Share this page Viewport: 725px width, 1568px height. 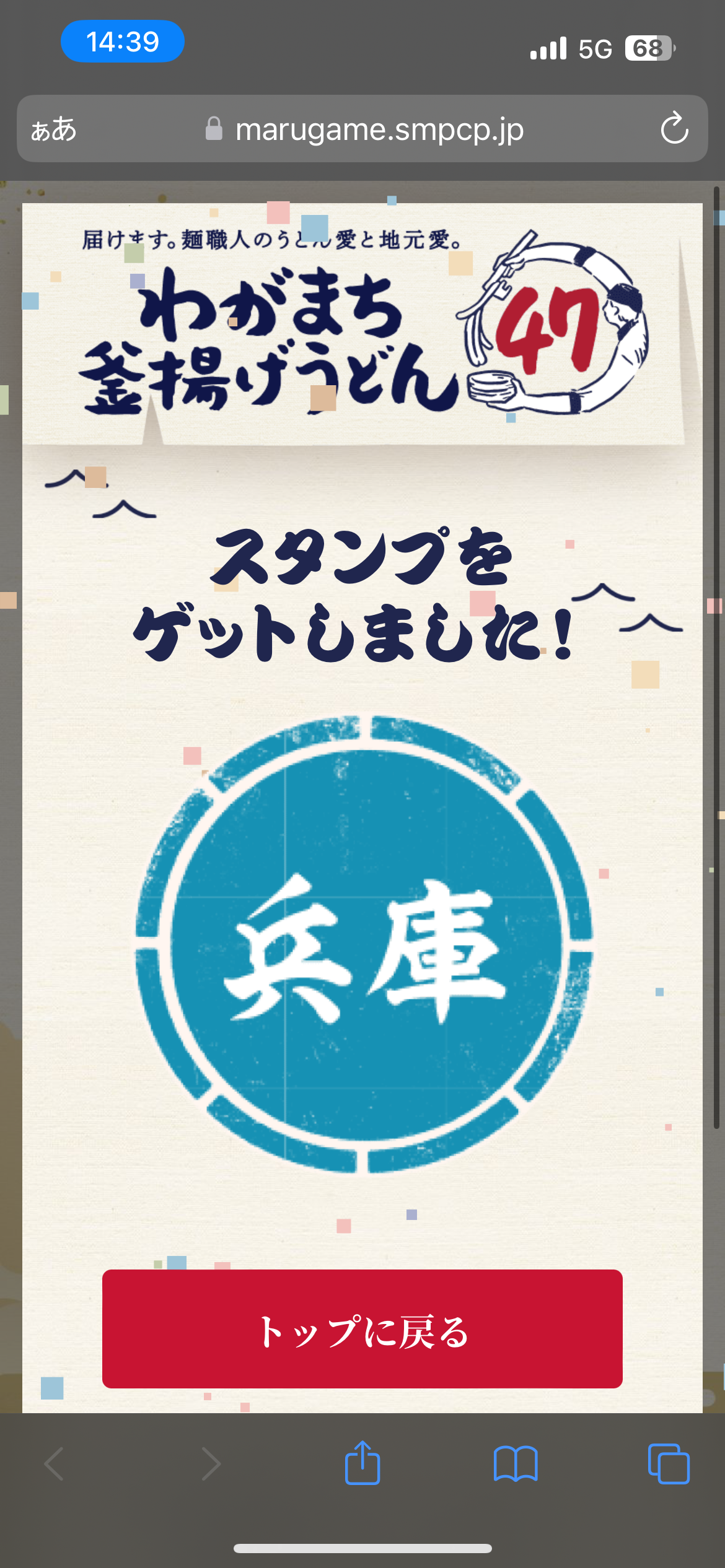point(362,1464)
